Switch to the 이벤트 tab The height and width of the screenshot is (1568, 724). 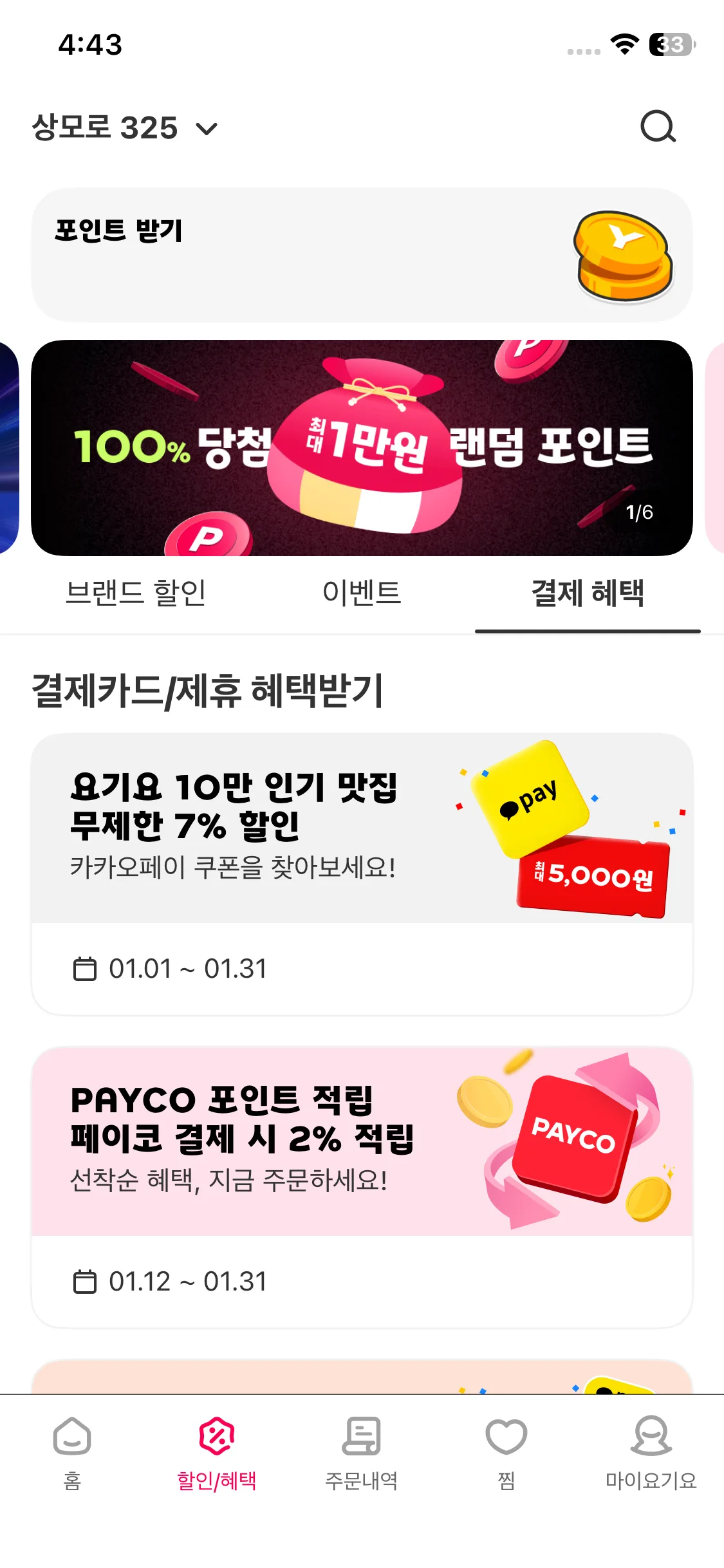click(362, 593)
